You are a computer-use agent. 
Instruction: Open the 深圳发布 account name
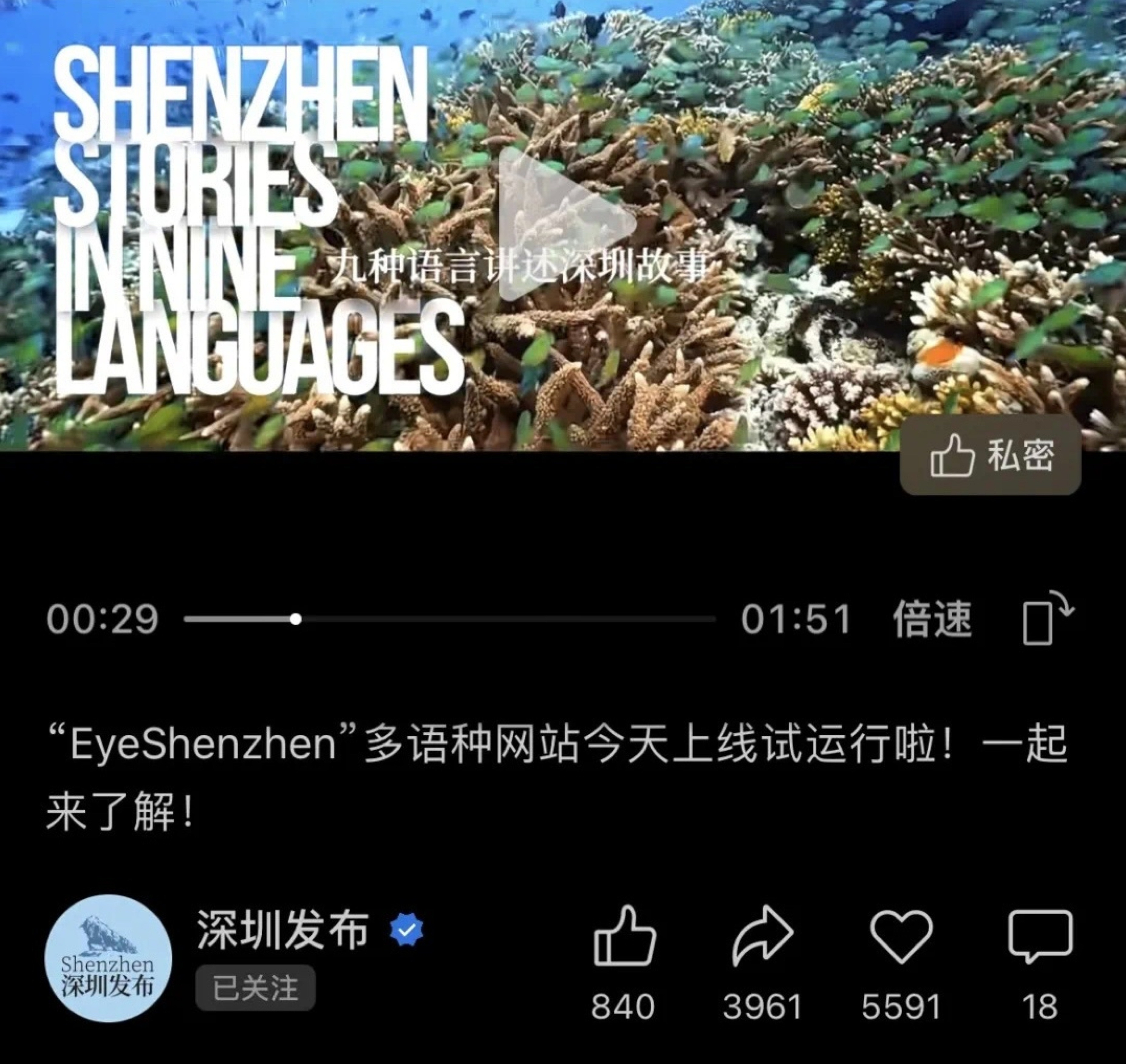(282, 930)
